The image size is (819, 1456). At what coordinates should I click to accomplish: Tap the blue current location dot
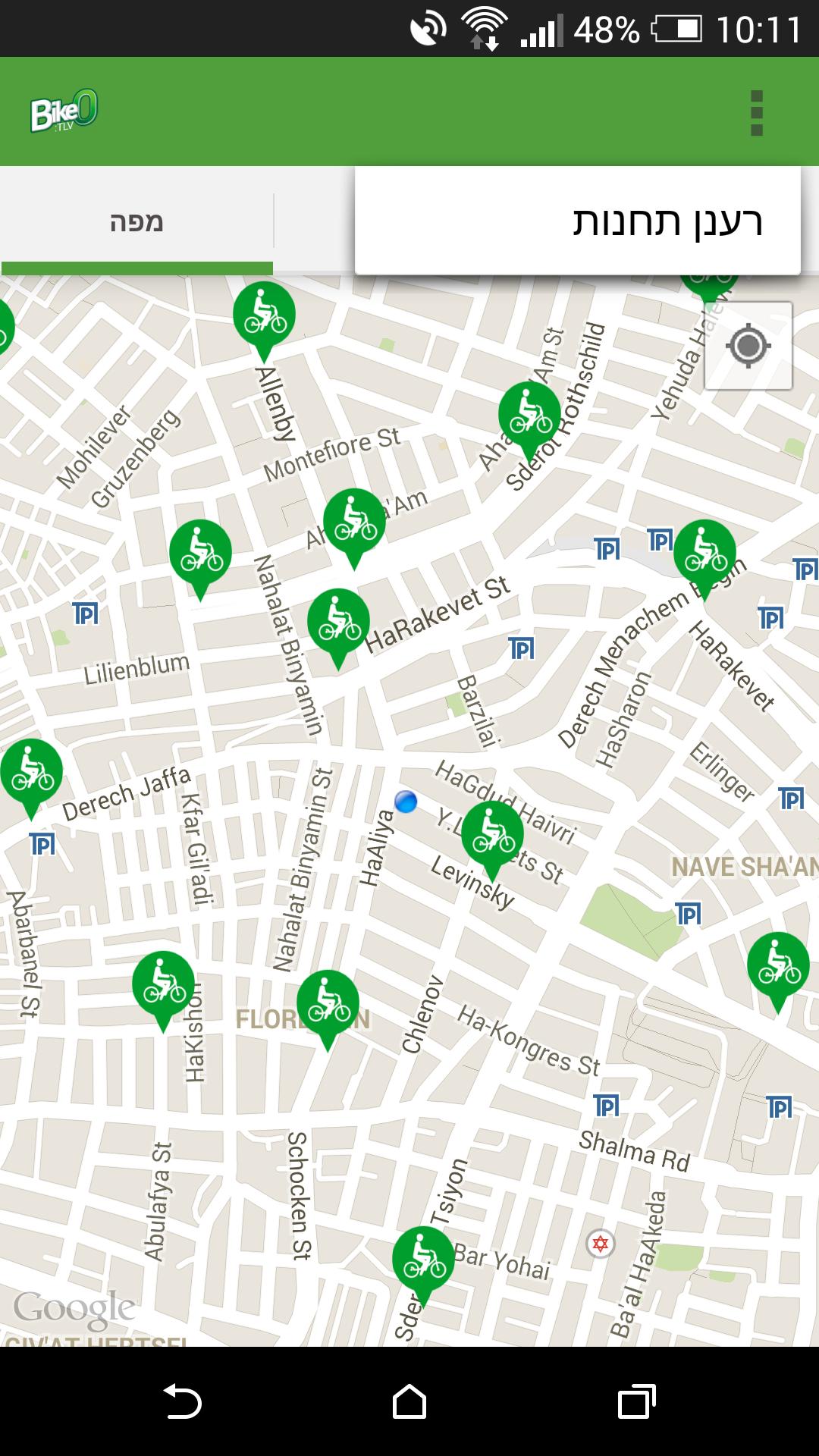click(406, 802)
